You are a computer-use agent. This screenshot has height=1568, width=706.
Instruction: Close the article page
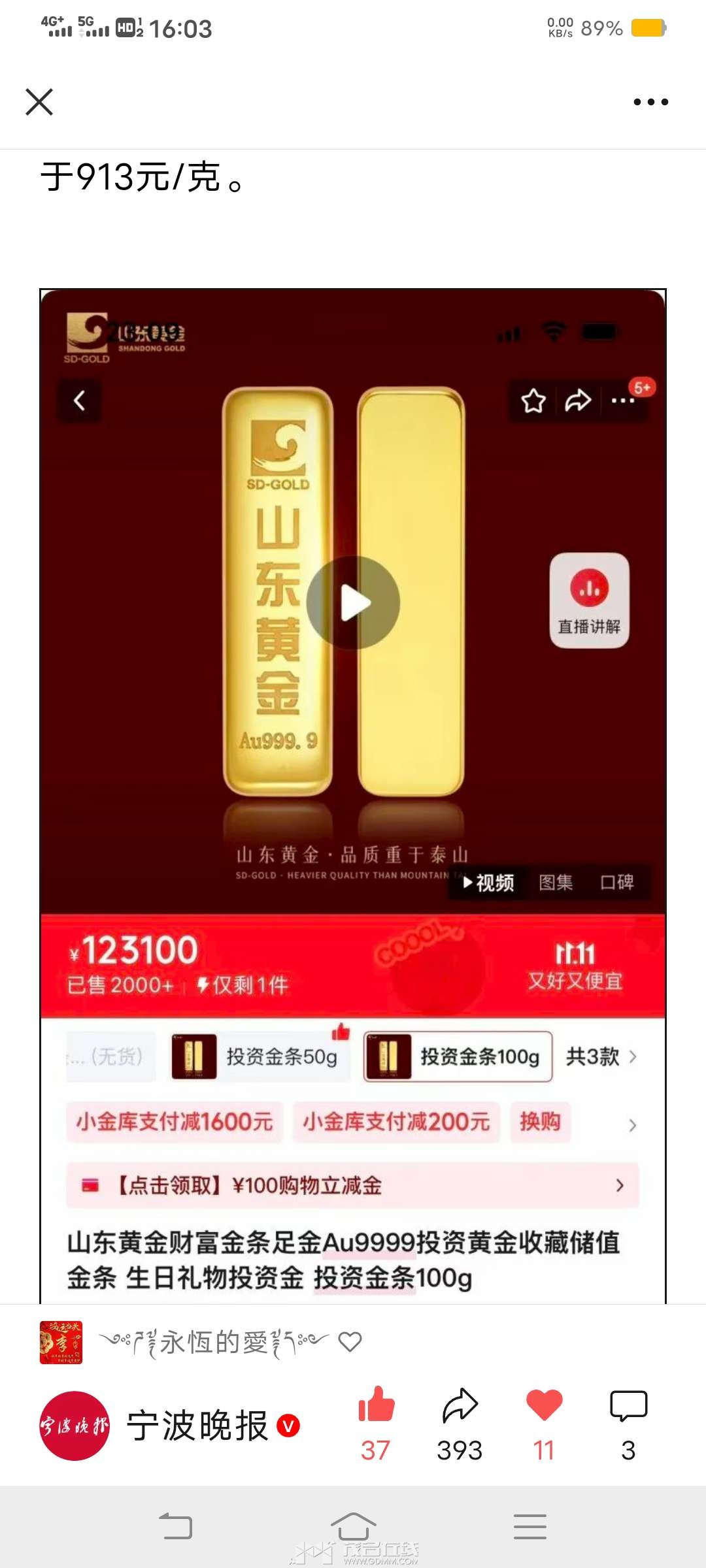point(39,102)
